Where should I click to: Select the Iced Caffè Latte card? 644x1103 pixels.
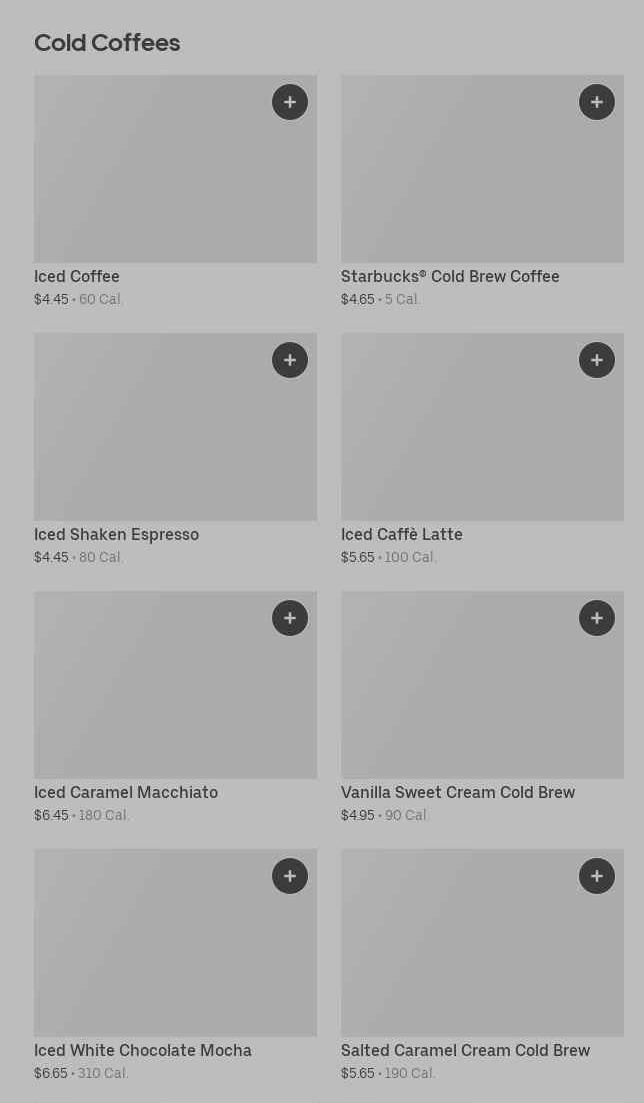click(x=482, y=450)
